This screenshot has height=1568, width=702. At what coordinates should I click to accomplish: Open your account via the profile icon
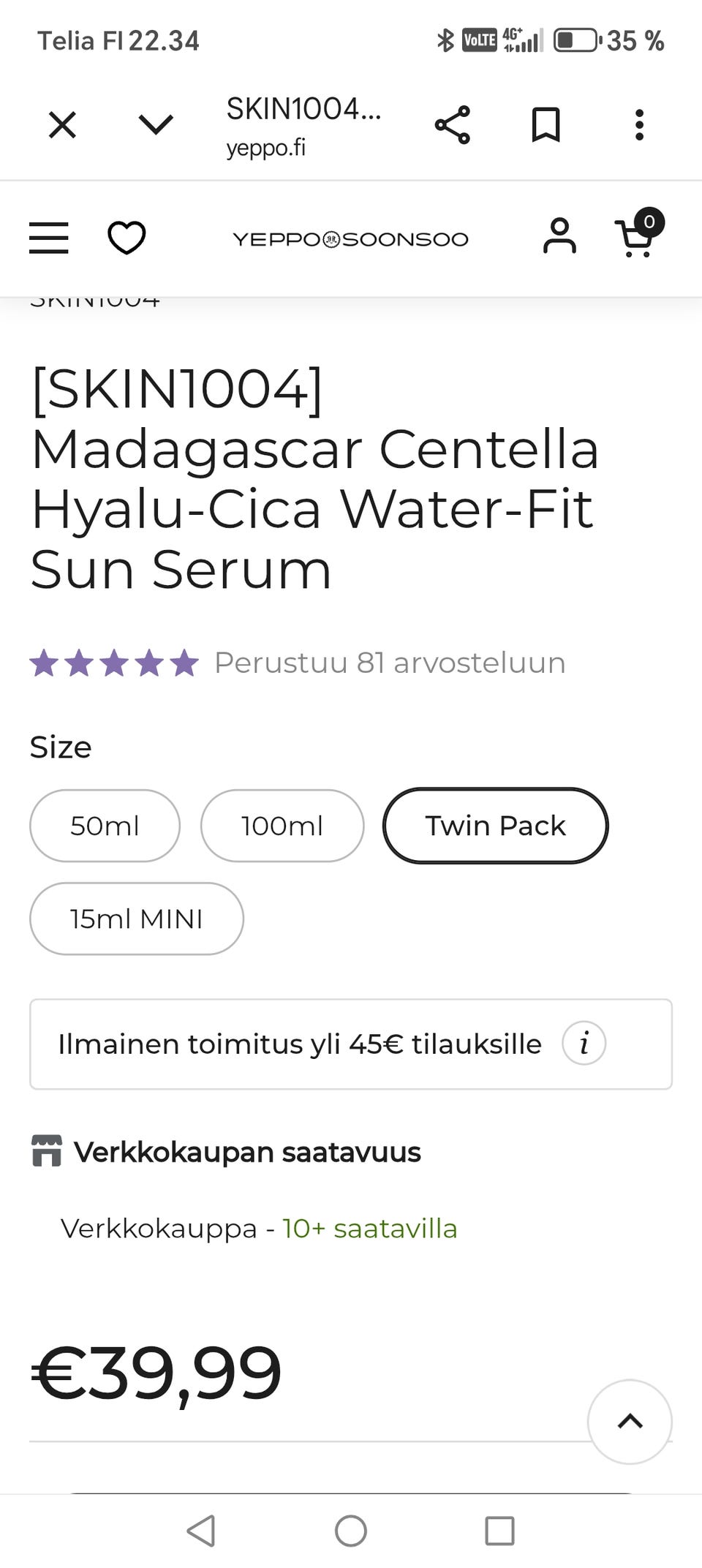[x=561, y=235]
